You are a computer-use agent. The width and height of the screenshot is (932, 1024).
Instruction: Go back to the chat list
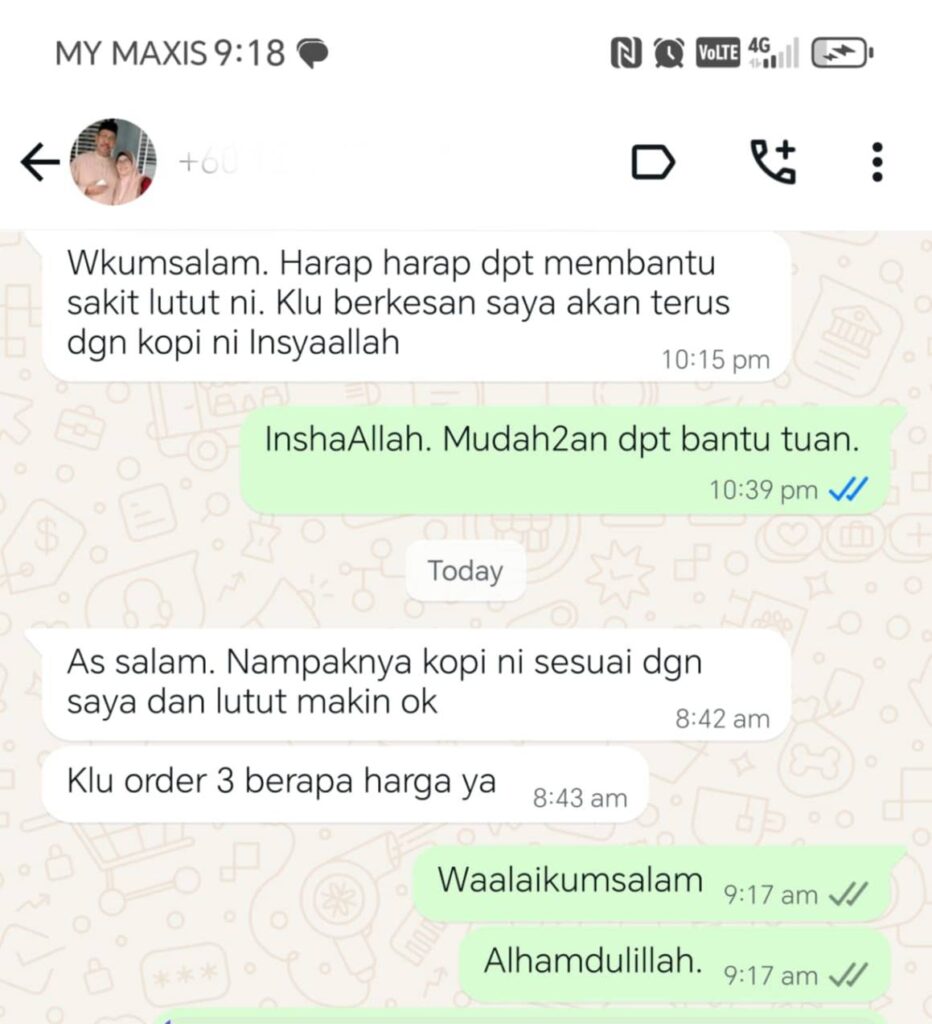[x=40, y=162]
